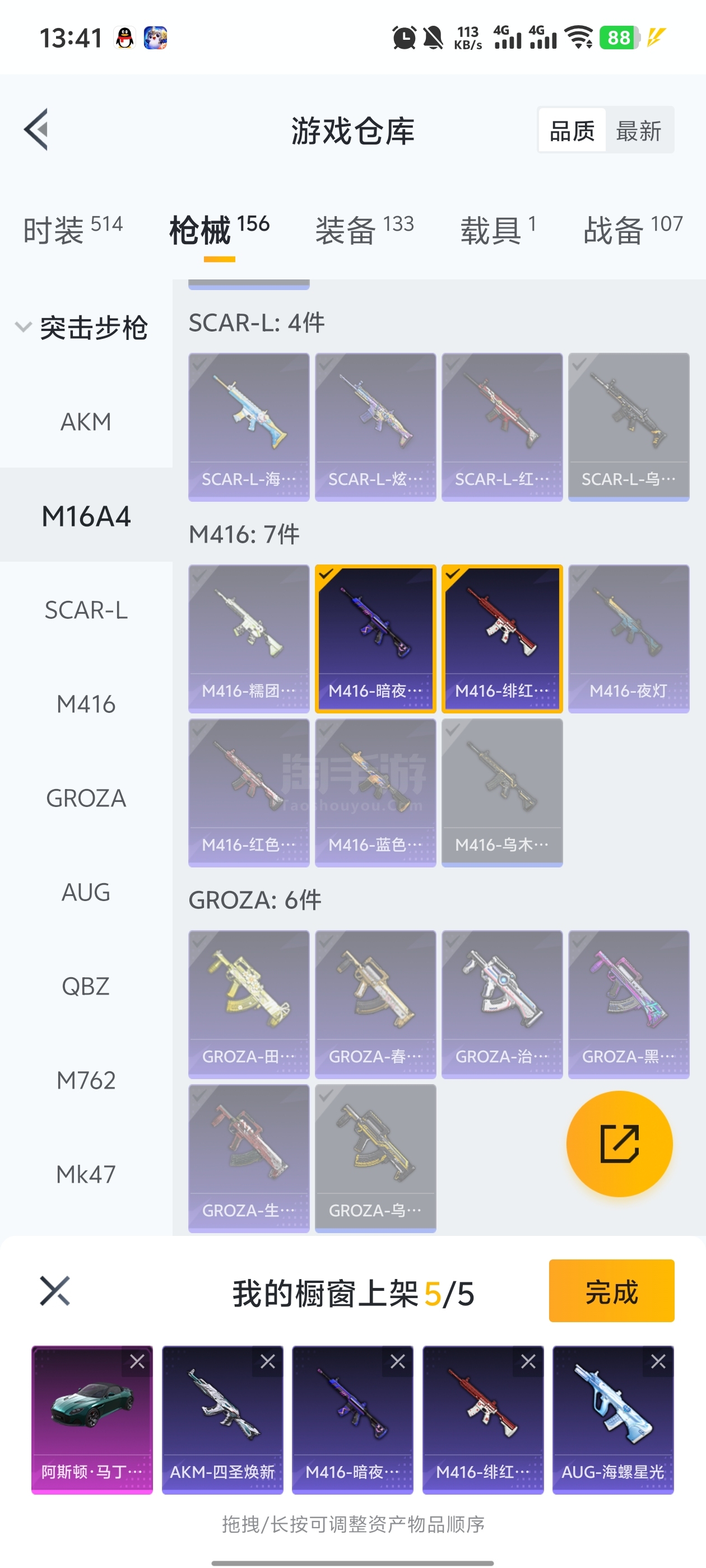
Task: Close the showcase panel
Action: tap(55, 1290)
